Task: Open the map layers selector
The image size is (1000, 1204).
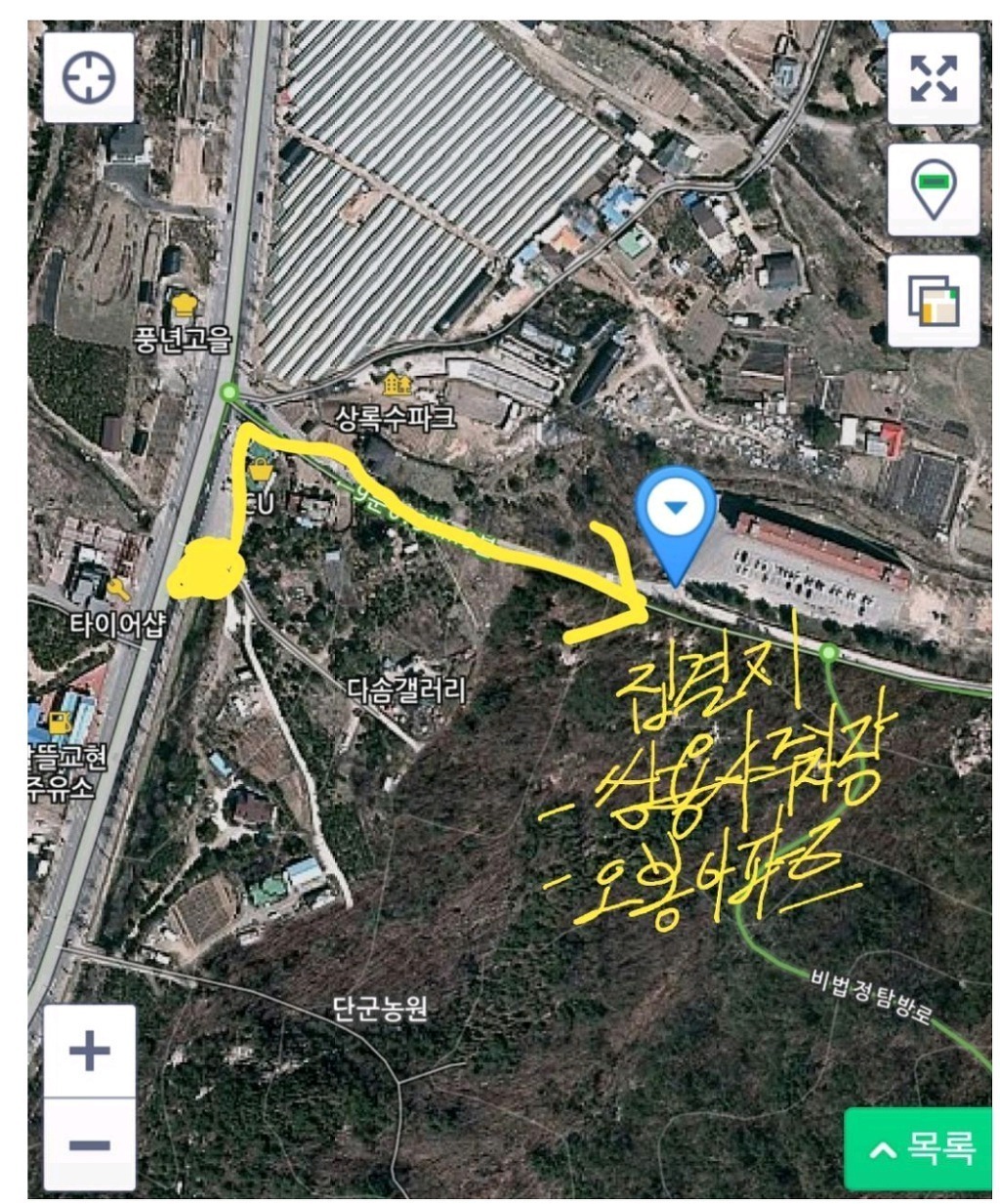Action: point(933,301)
